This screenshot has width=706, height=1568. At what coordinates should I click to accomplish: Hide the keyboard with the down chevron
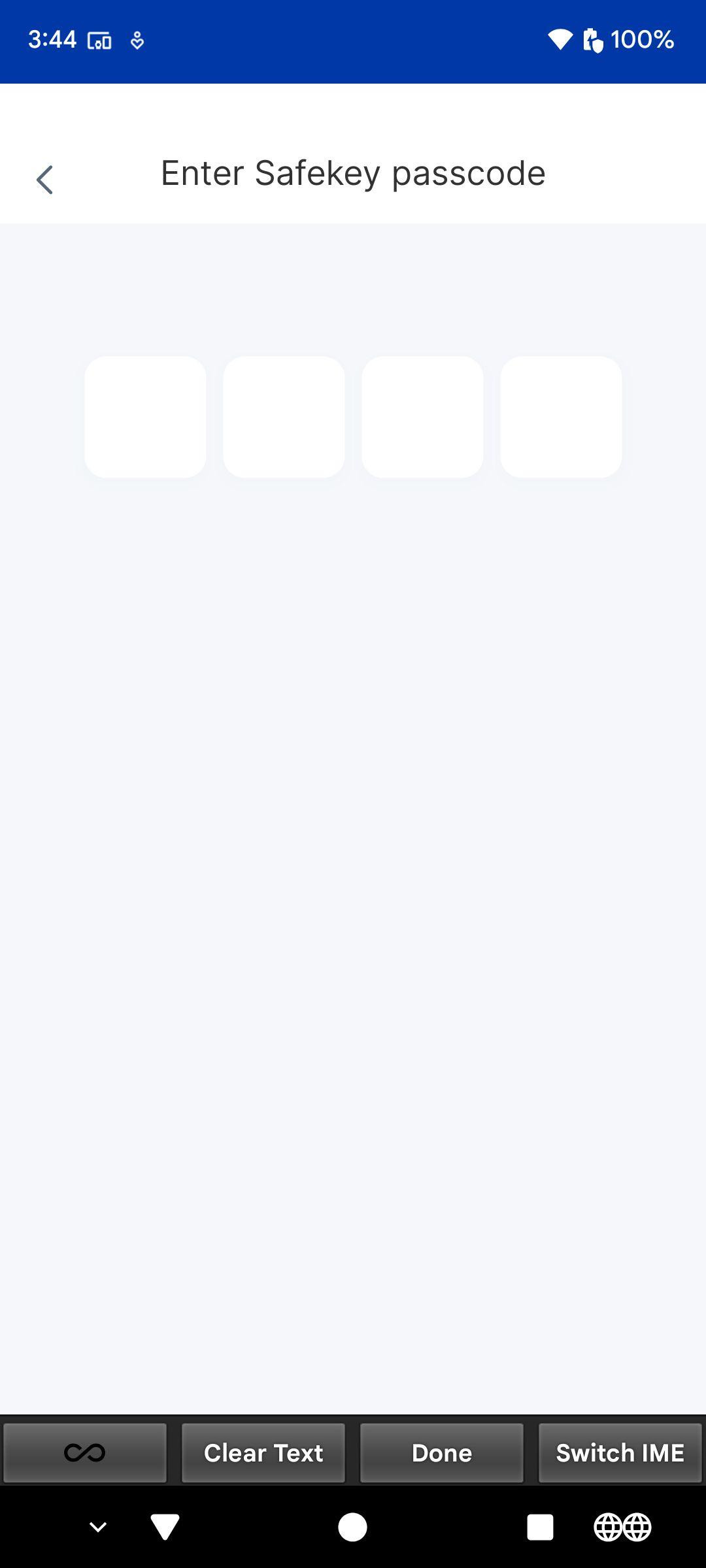(98, 1527)
